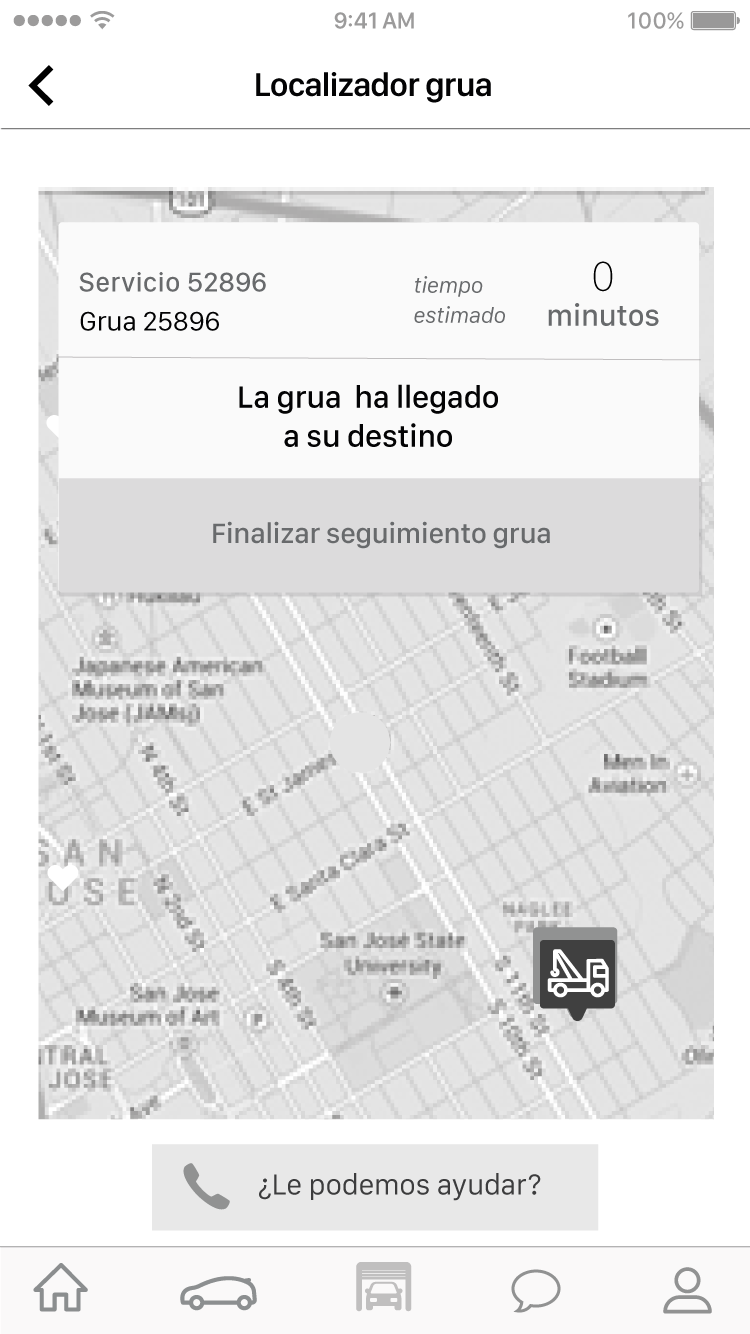
Task: Open the chat bubble tab
Action: [x=536, y=1291]
